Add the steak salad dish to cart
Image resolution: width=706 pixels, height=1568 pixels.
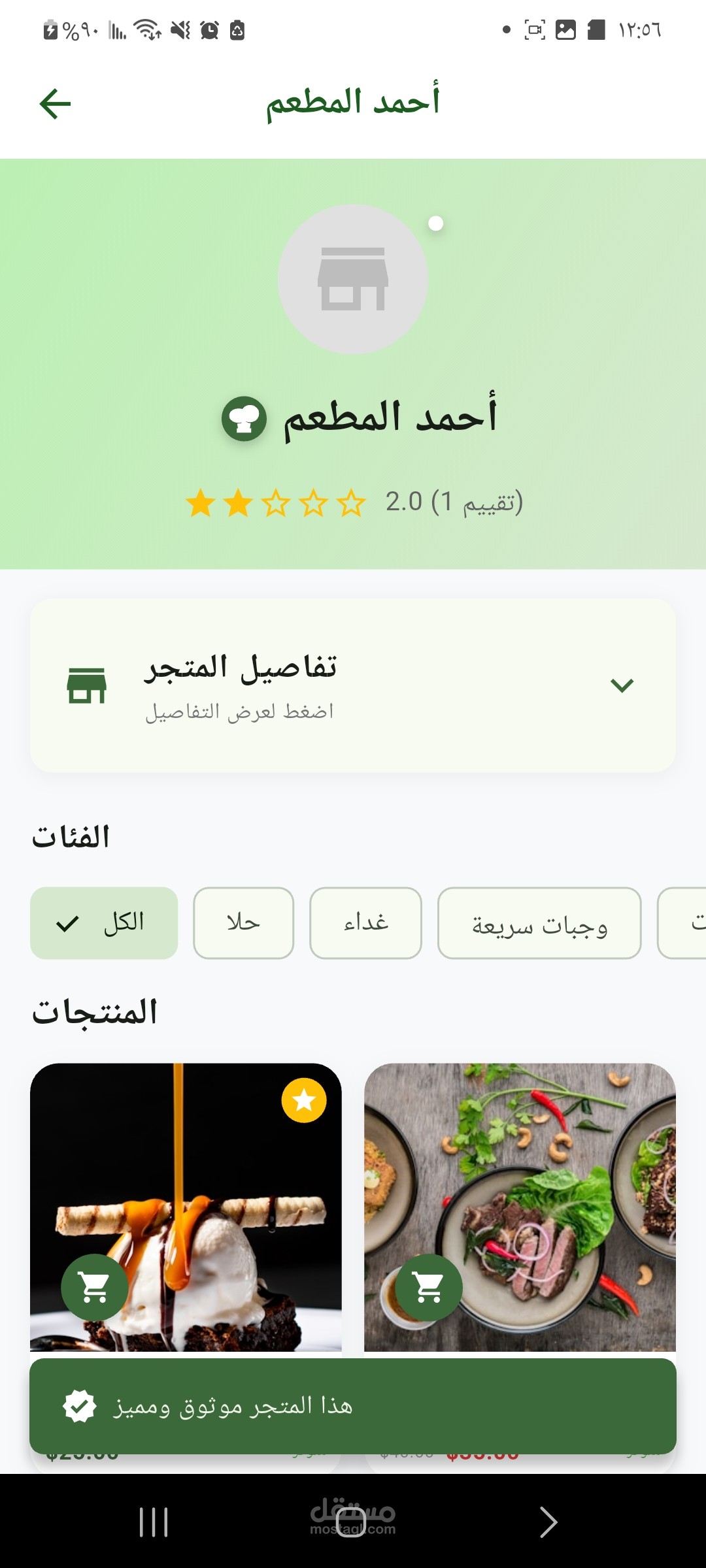click(x=429, y=1287)
